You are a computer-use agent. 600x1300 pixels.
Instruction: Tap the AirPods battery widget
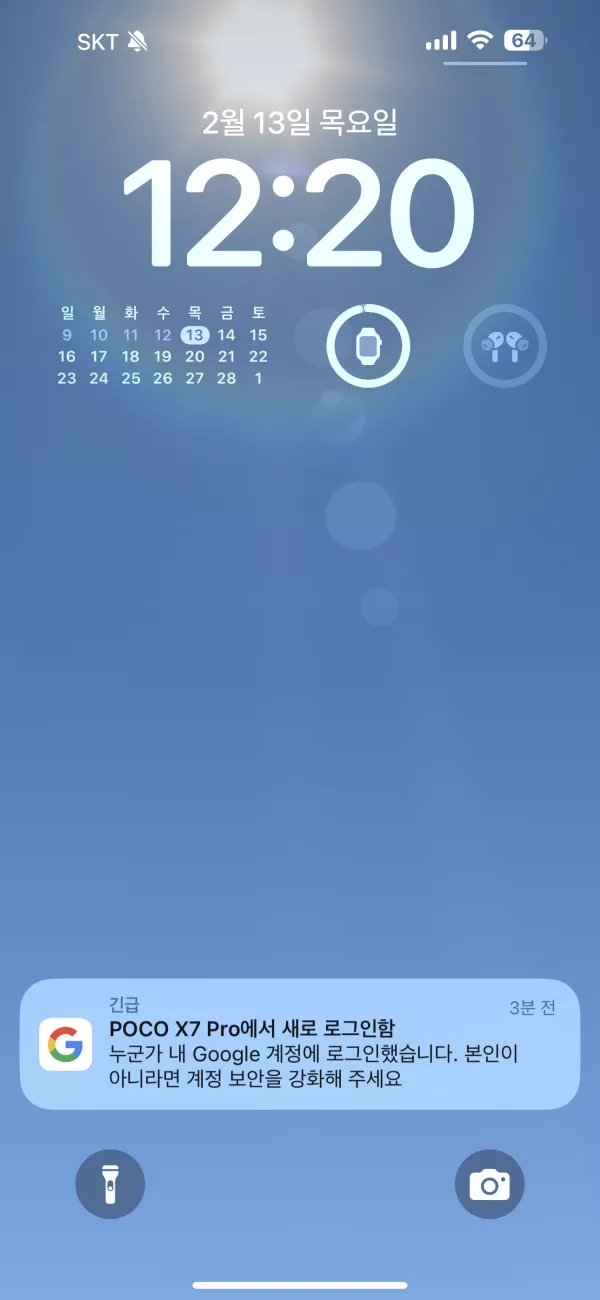pos(505,346)
